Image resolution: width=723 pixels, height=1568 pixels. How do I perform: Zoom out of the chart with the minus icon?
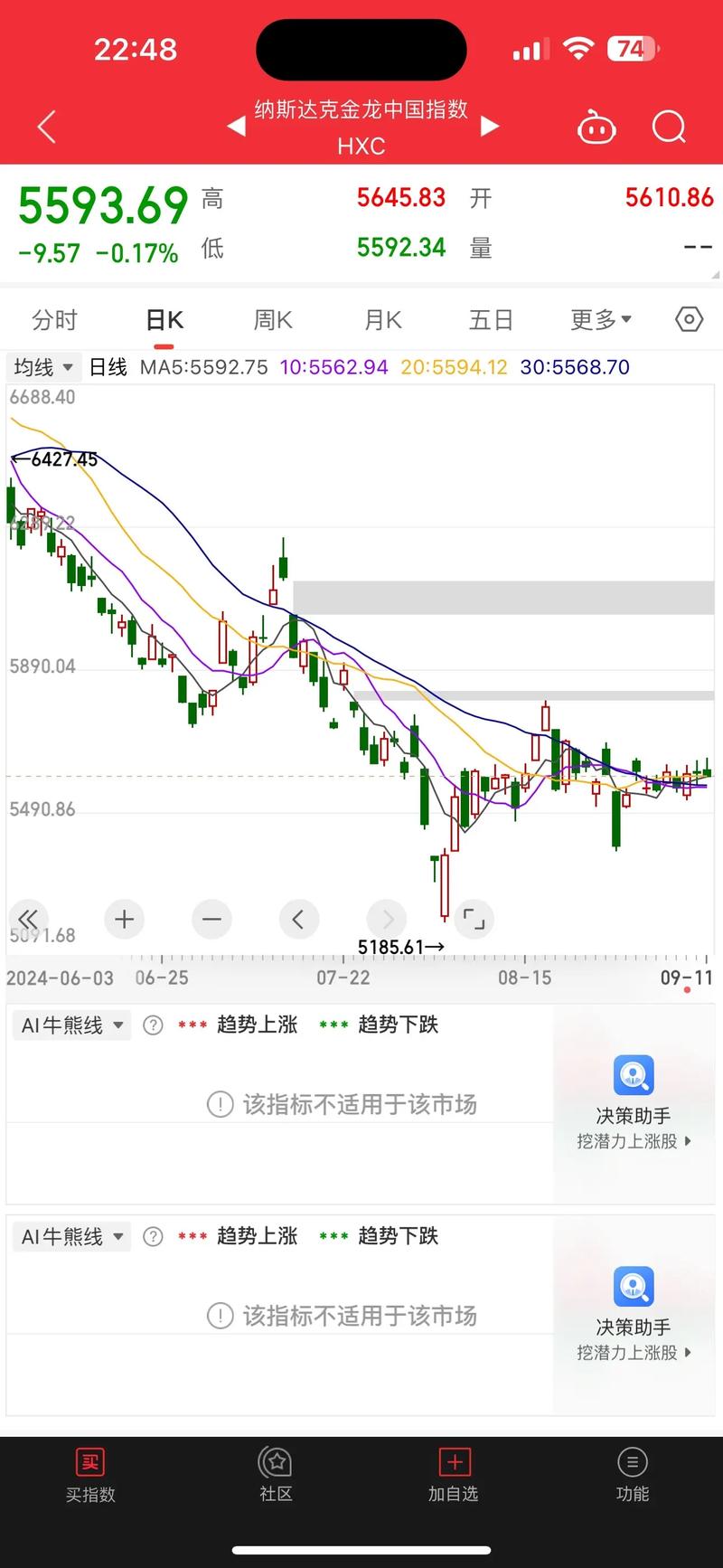click(211, 919)
